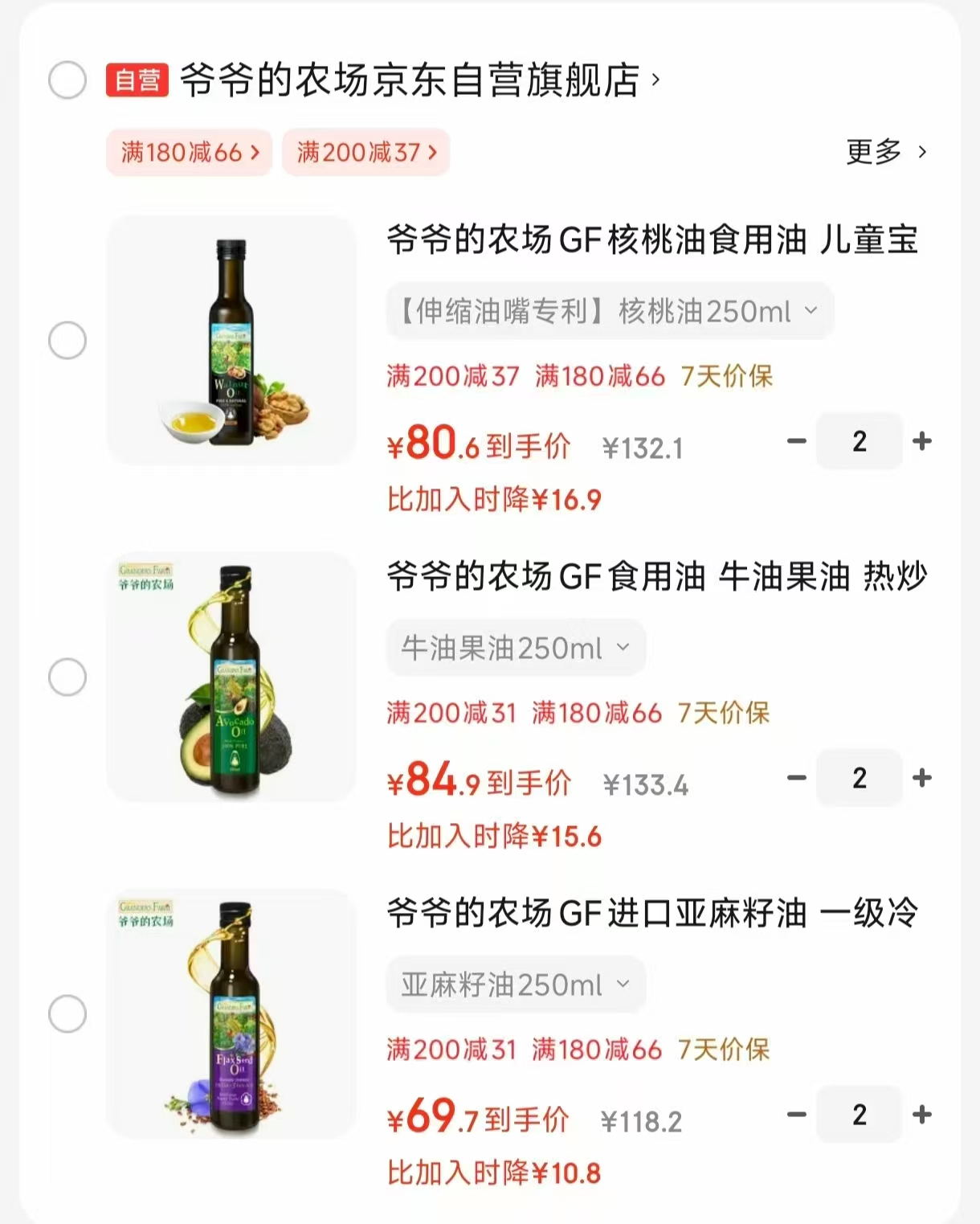Click the 满180减66 coupon tag

pyautogui.click(x=189, y=152)
